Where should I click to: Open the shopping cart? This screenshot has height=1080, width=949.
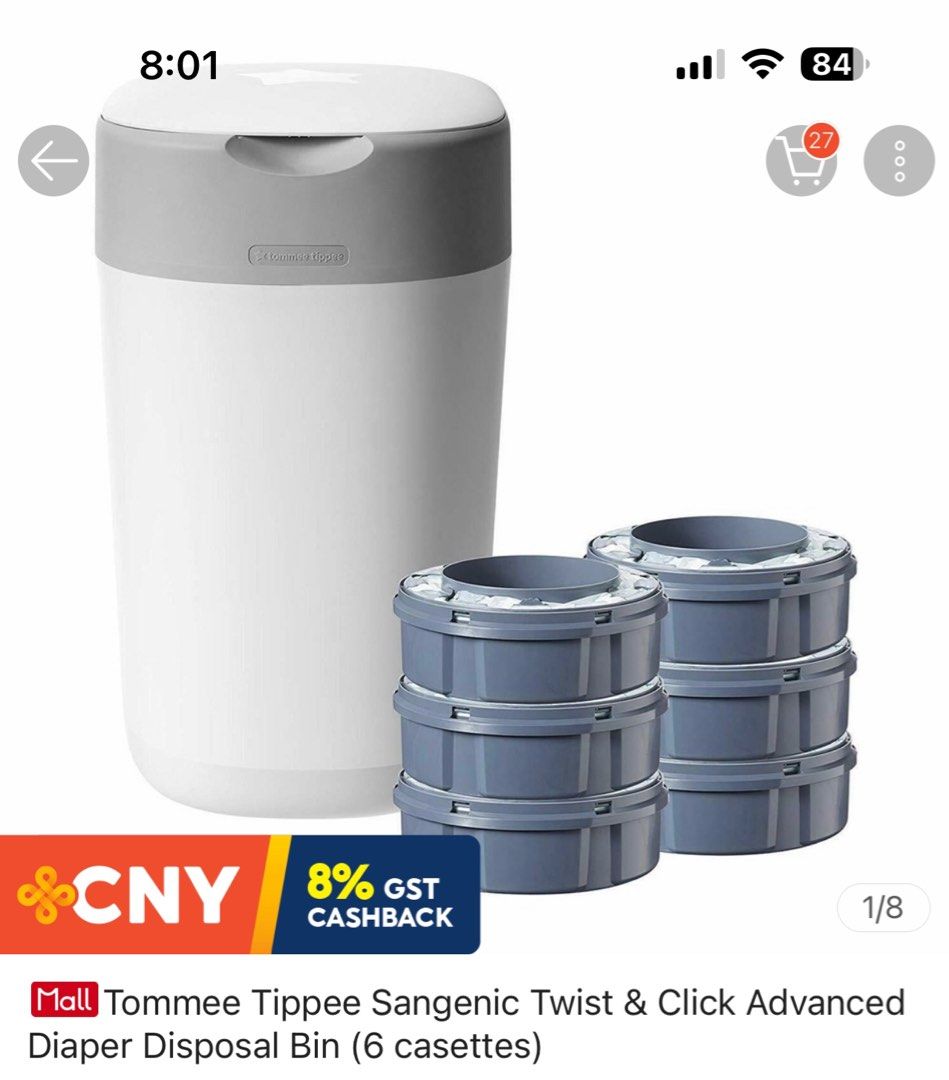801,160
